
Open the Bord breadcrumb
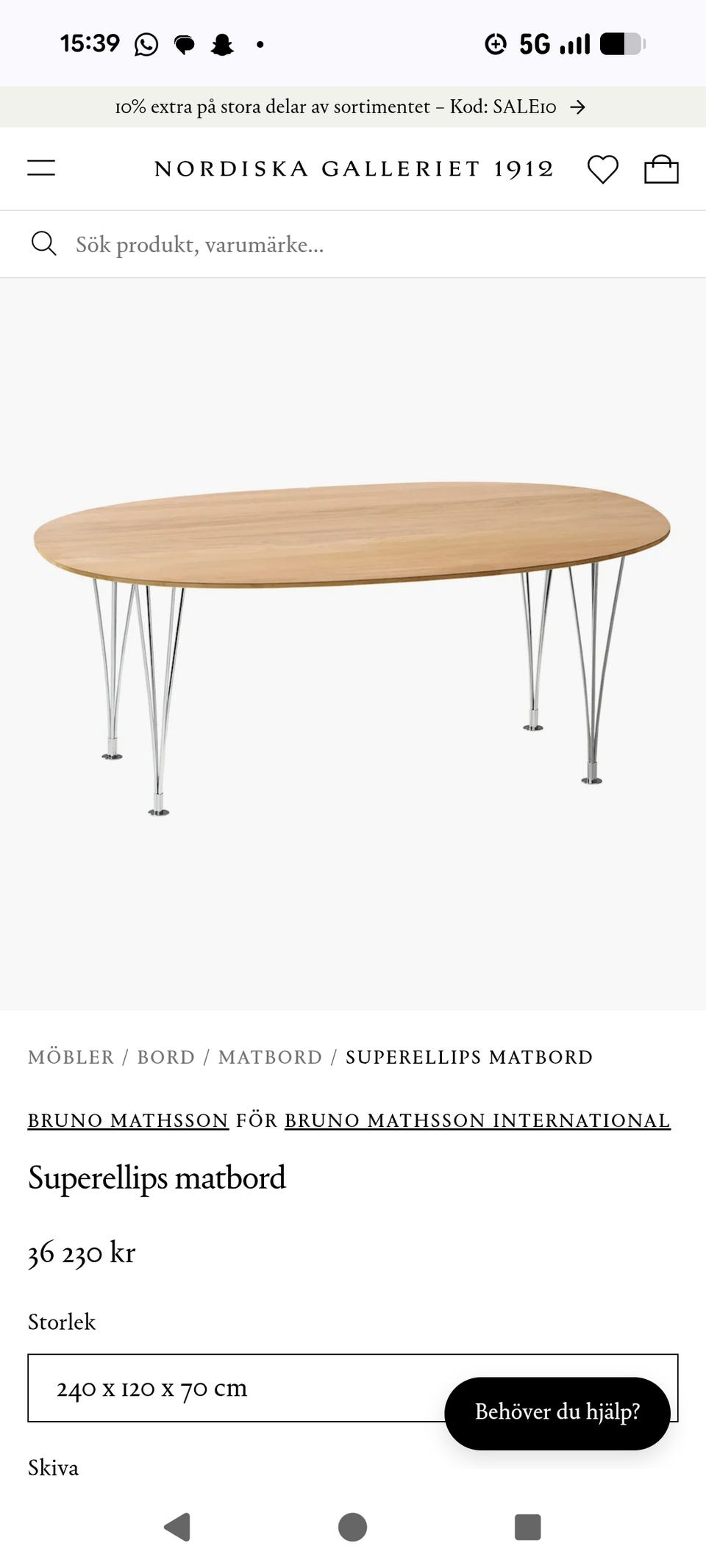click(x=166, y=1057)
